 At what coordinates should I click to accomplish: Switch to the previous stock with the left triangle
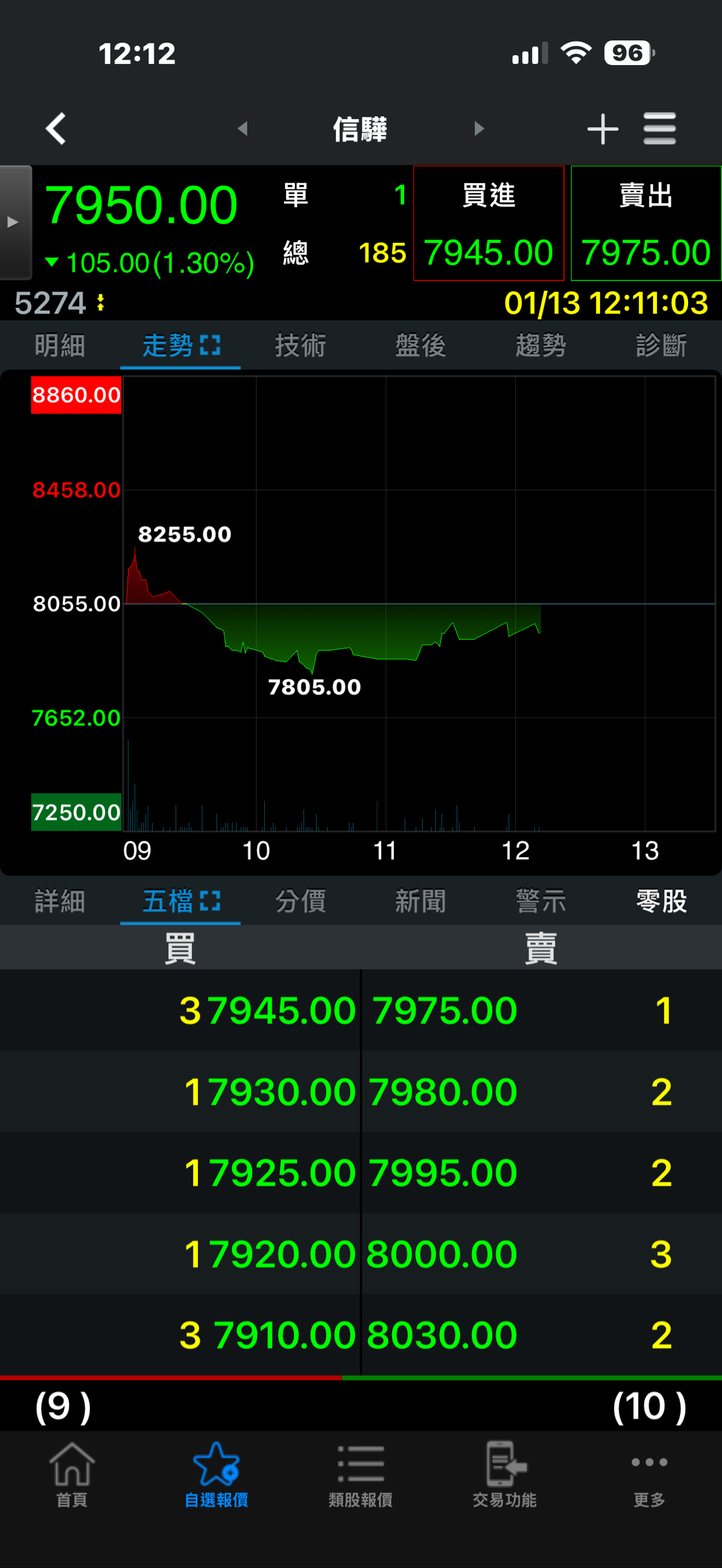point(242,128)
